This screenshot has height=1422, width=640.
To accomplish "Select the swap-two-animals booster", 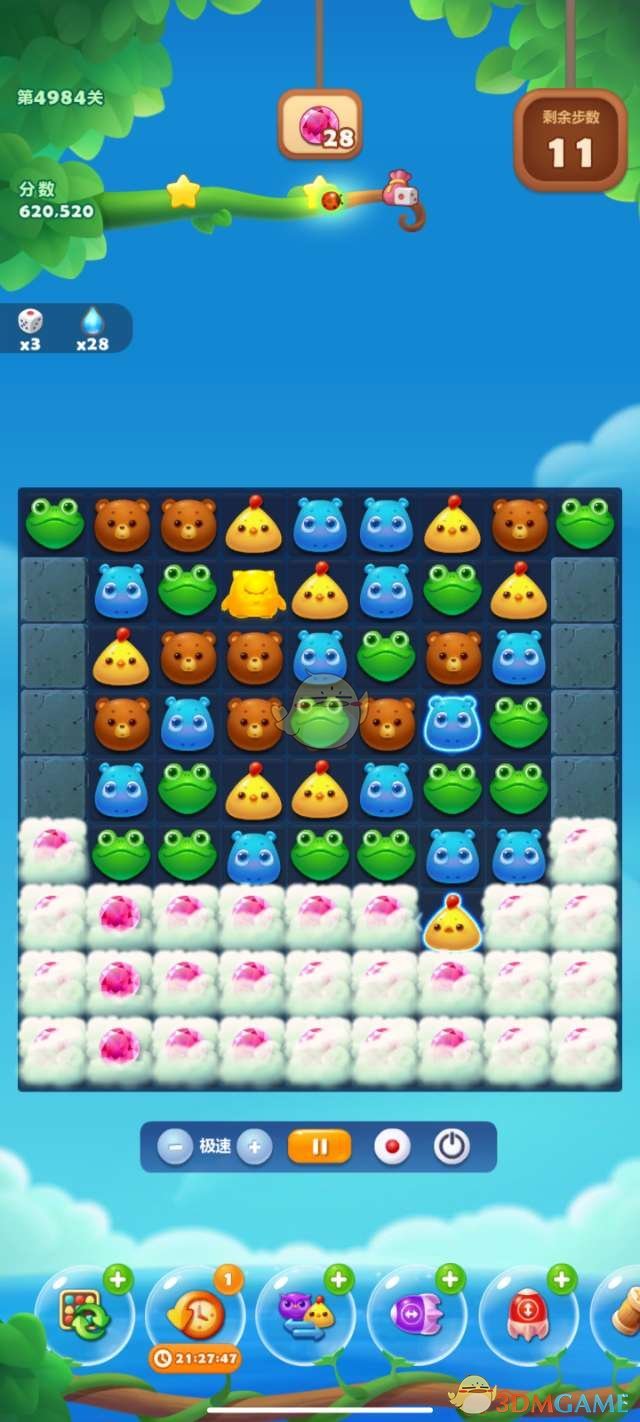I will 306,1313.
